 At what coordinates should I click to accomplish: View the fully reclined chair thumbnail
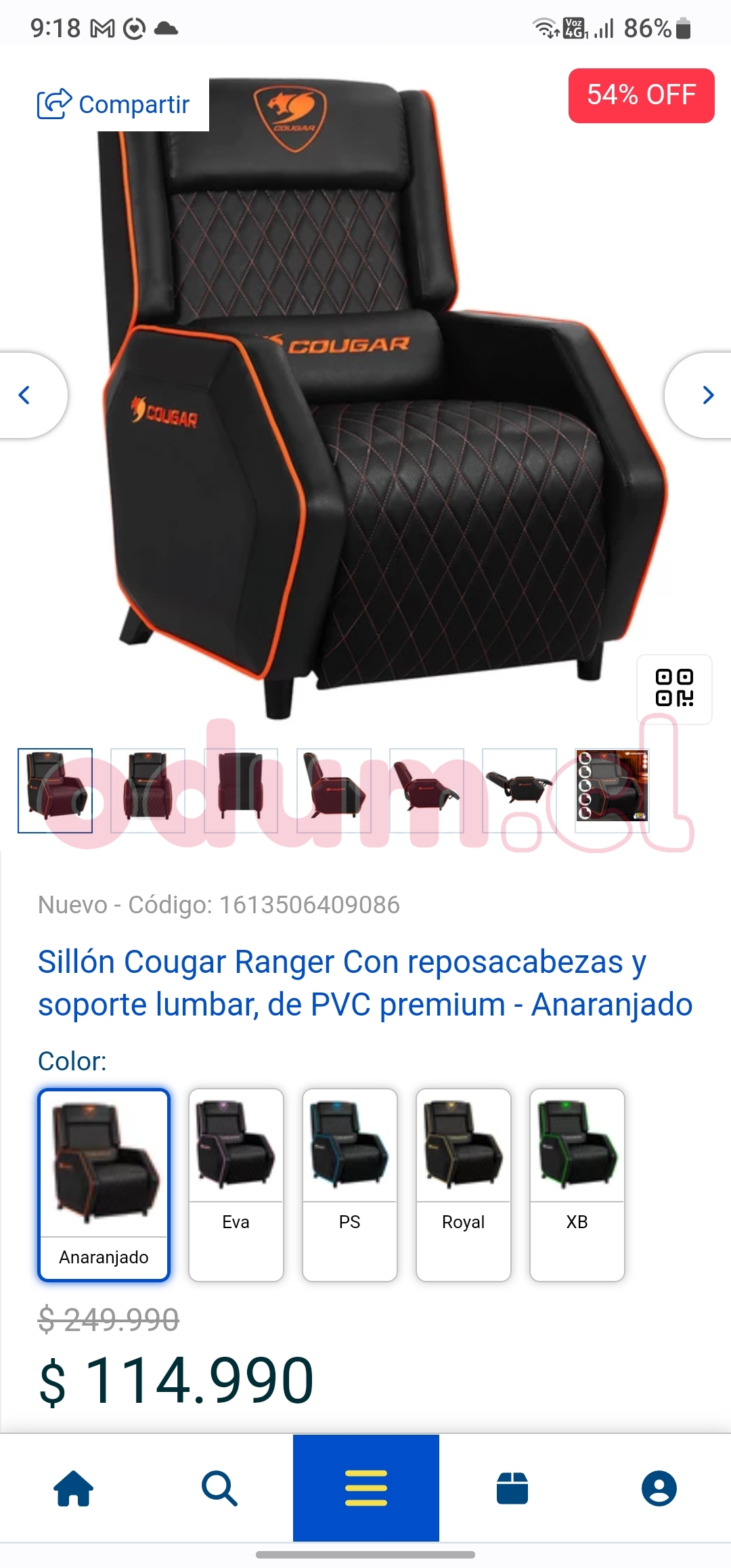coord(519,790)
